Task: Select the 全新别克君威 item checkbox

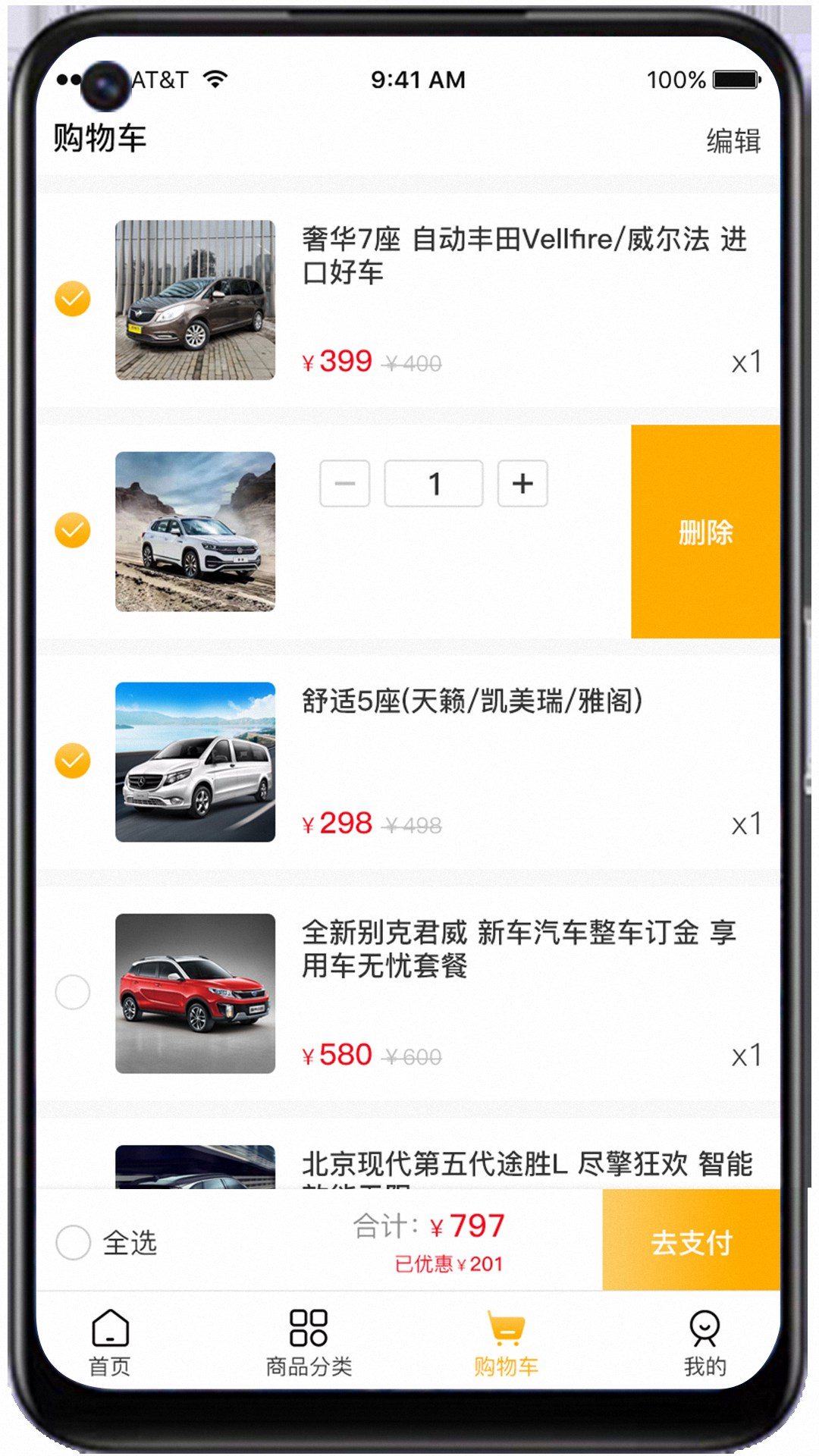Action: (x=73, y=992)
